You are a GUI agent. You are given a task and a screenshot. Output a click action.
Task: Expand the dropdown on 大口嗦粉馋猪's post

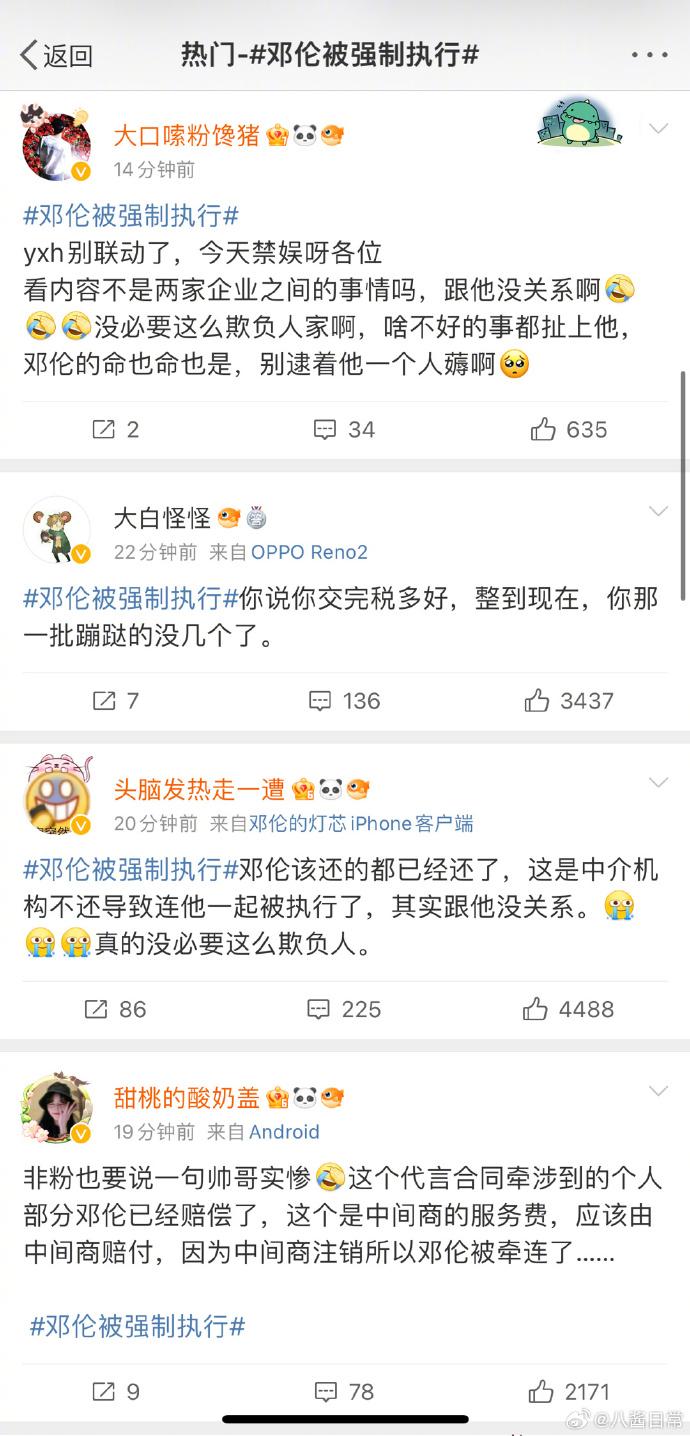[658, 129]
